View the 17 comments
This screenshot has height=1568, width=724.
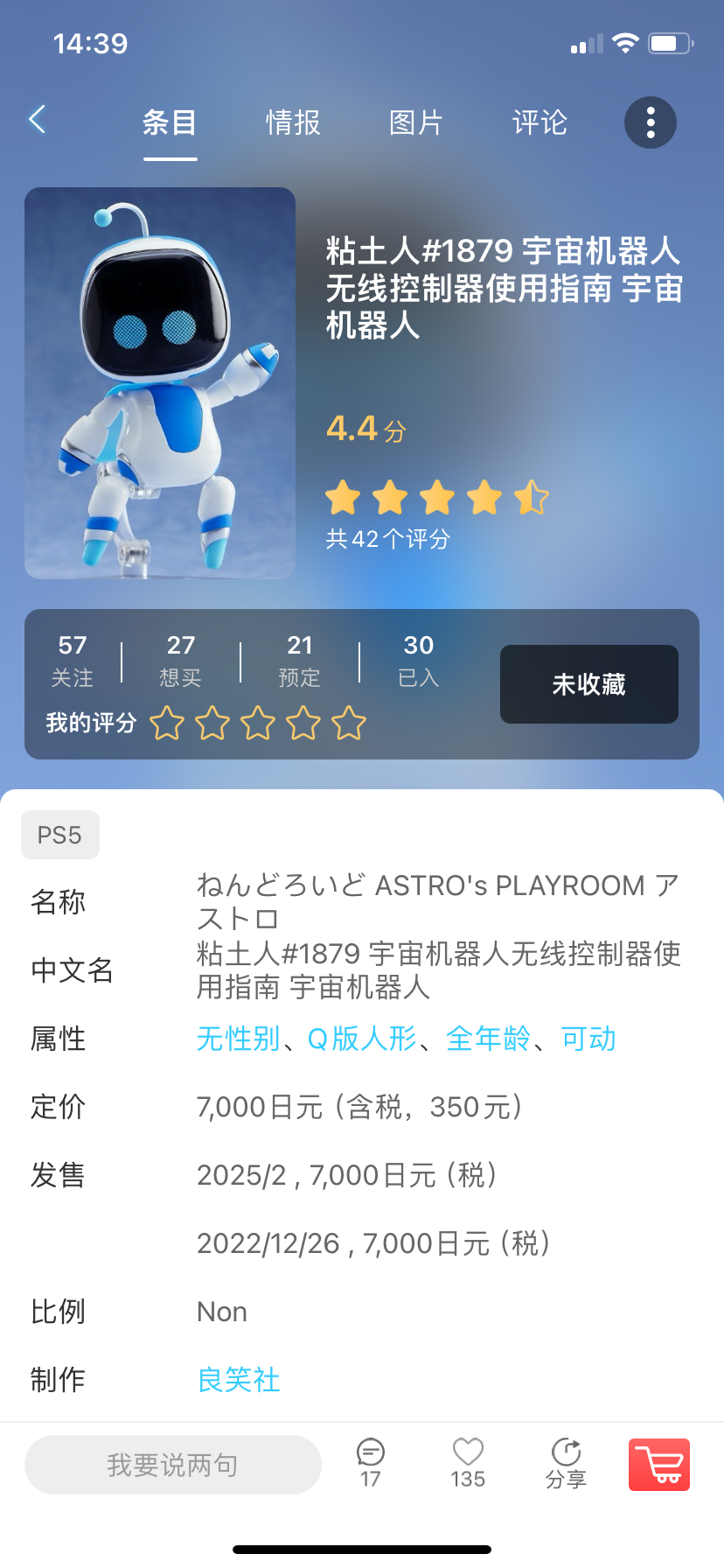(x=371, y=1463)
